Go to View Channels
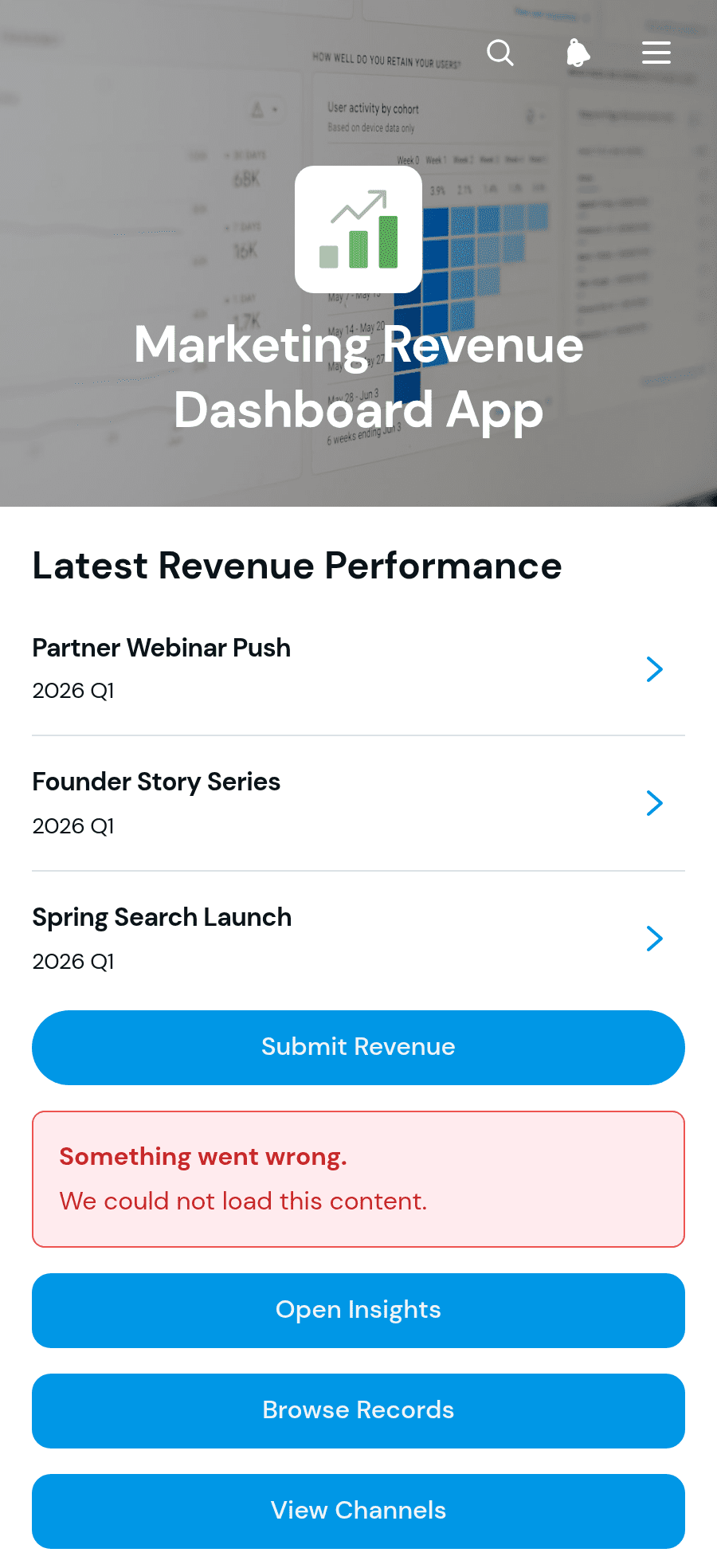Image resolution: width=717 pixels, height=1568 pixels. [x=358, y=1511]
